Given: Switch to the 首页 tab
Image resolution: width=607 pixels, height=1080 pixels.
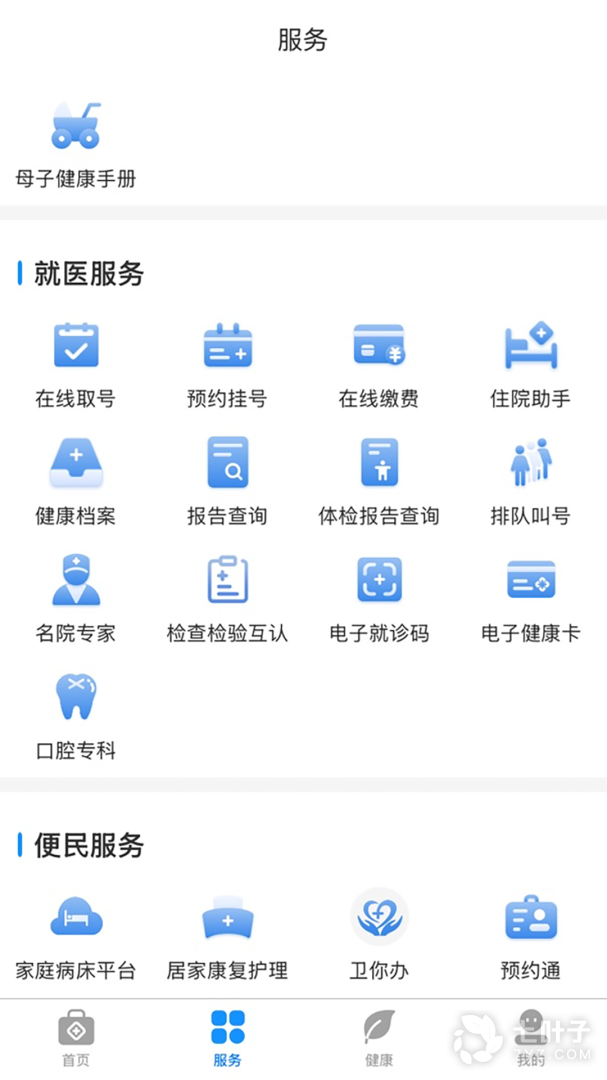Looking at the screenshot, I should click(x=76, y=1039).
